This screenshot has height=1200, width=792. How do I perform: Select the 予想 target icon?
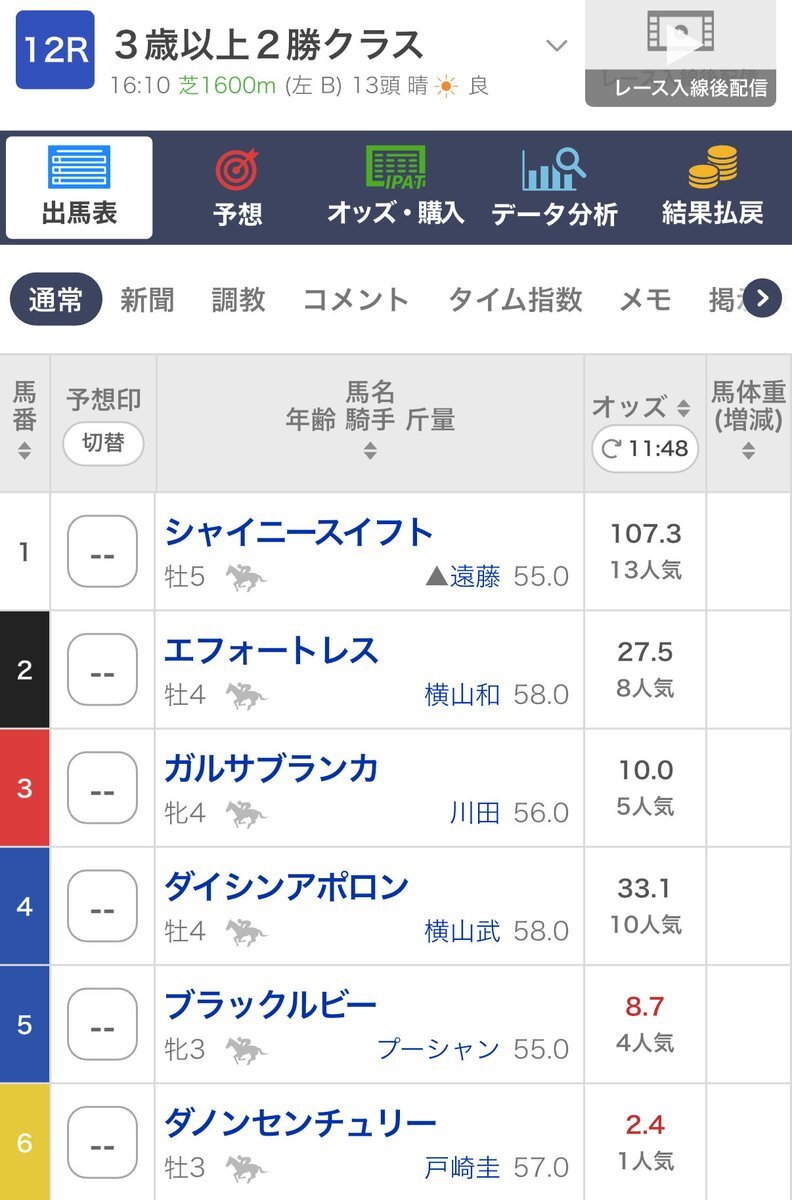pyautogui.click(x=237, y=168)
